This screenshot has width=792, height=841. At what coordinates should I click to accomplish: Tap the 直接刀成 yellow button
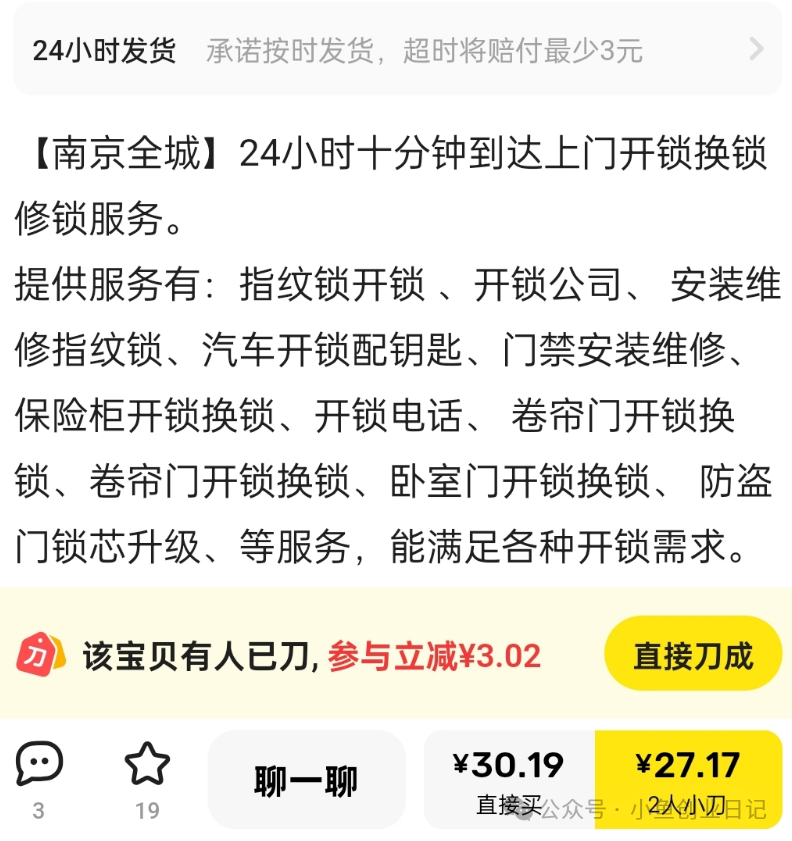(692, 653)
